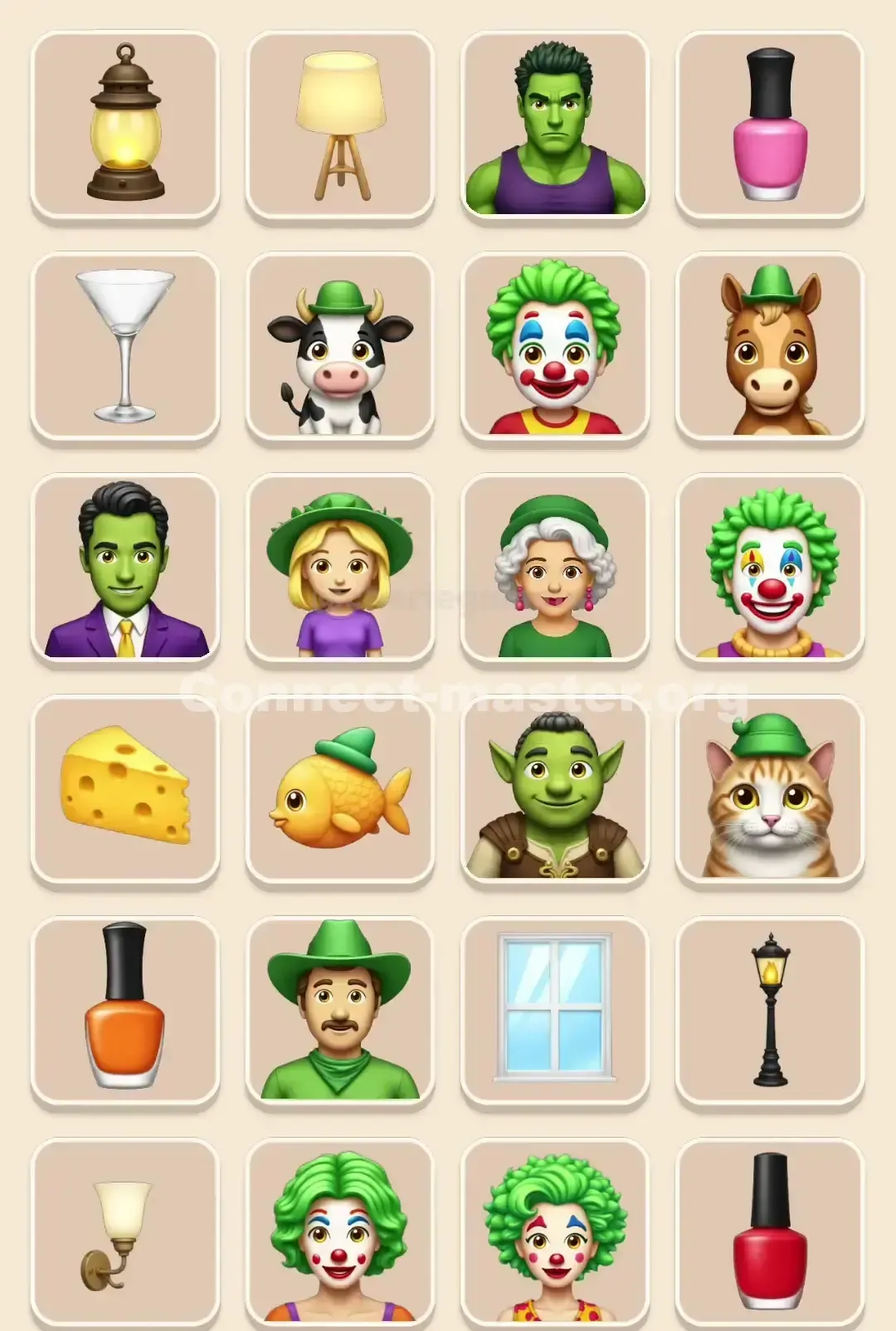Screen dimensions: 896x1331
Task: Click the orange nail polish bottle
Action: [x=123, y=1008]
